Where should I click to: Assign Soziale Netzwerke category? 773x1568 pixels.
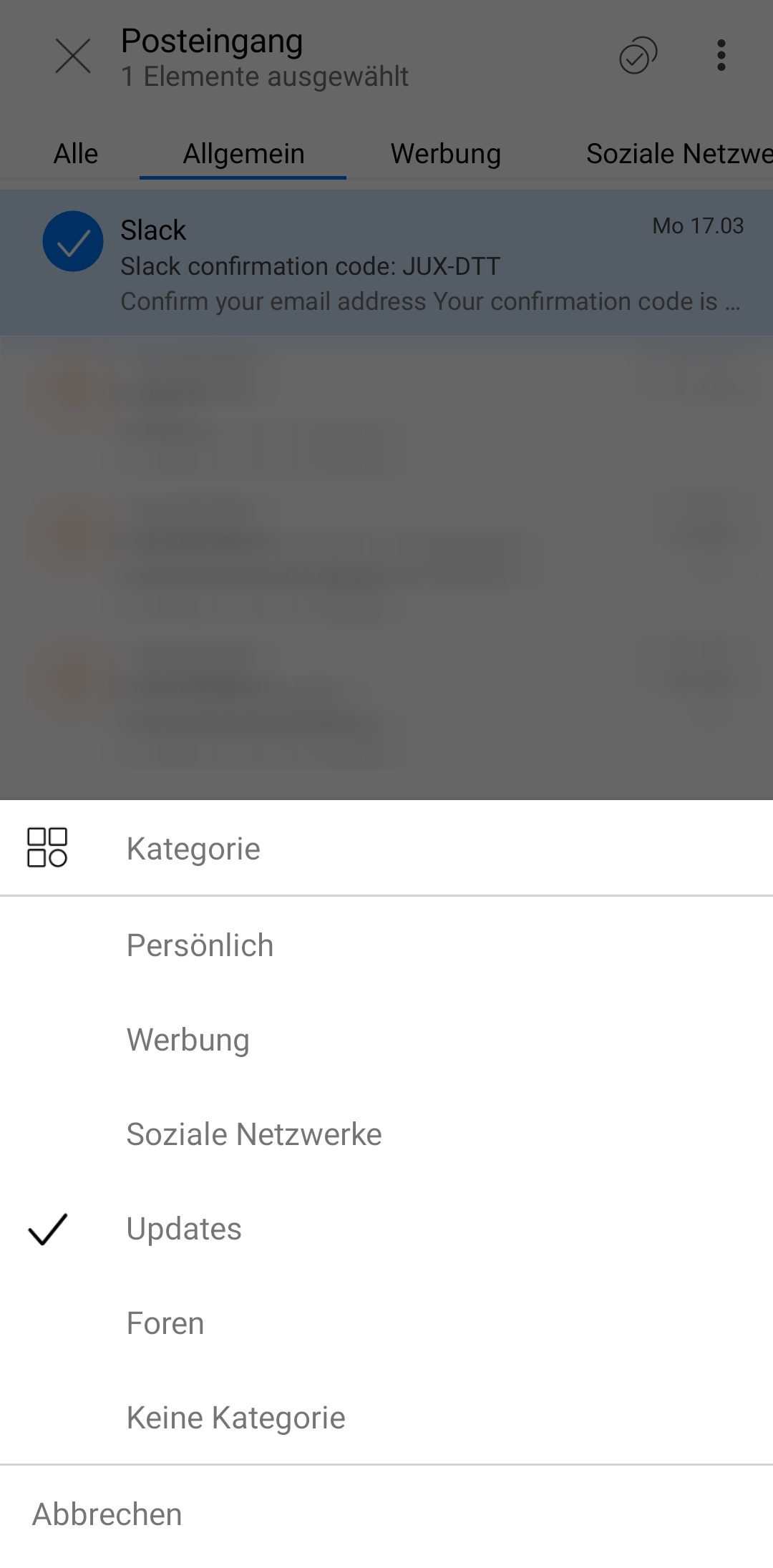pos(386,1134)
